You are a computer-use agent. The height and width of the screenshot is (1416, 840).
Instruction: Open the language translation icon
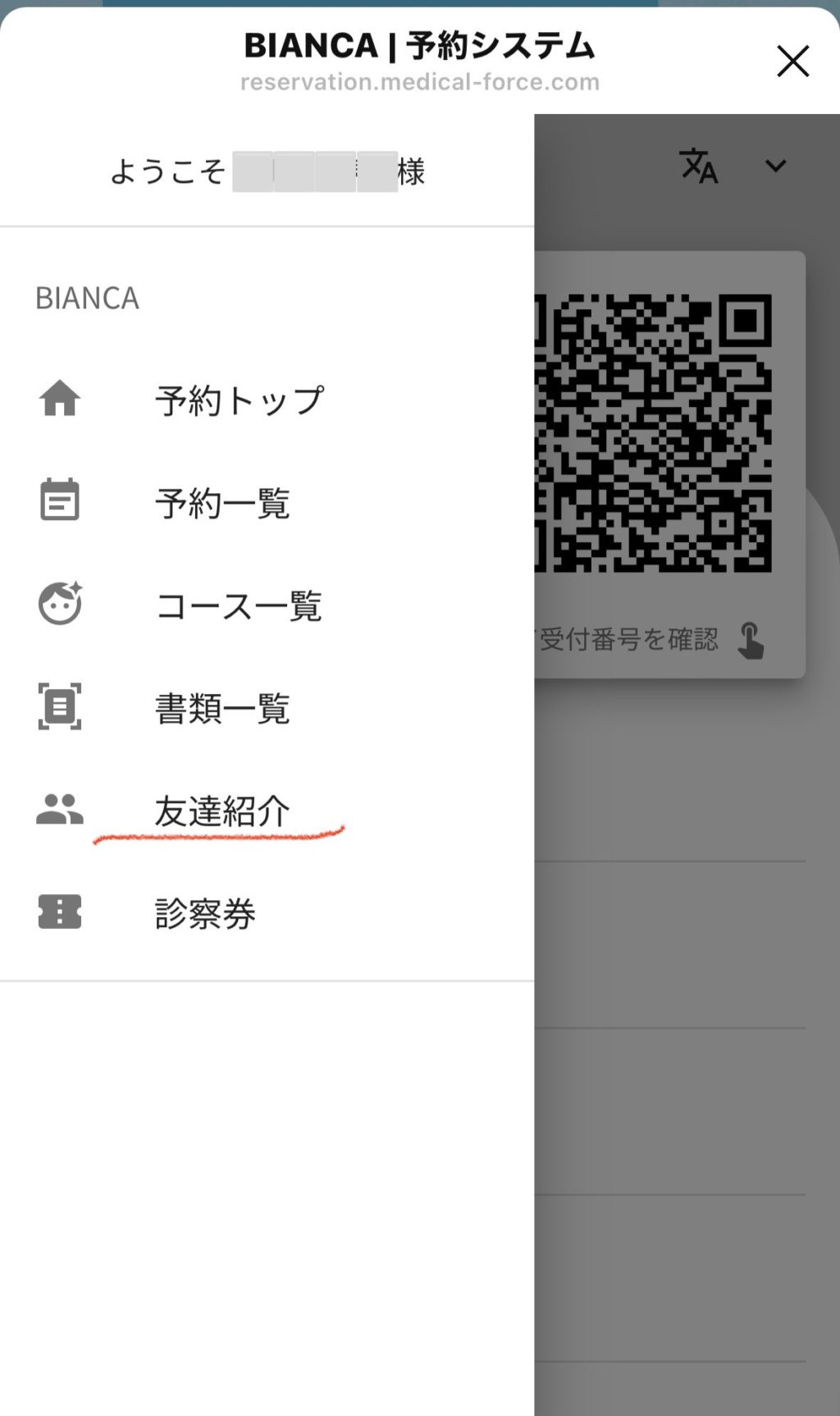pos(699,167)
